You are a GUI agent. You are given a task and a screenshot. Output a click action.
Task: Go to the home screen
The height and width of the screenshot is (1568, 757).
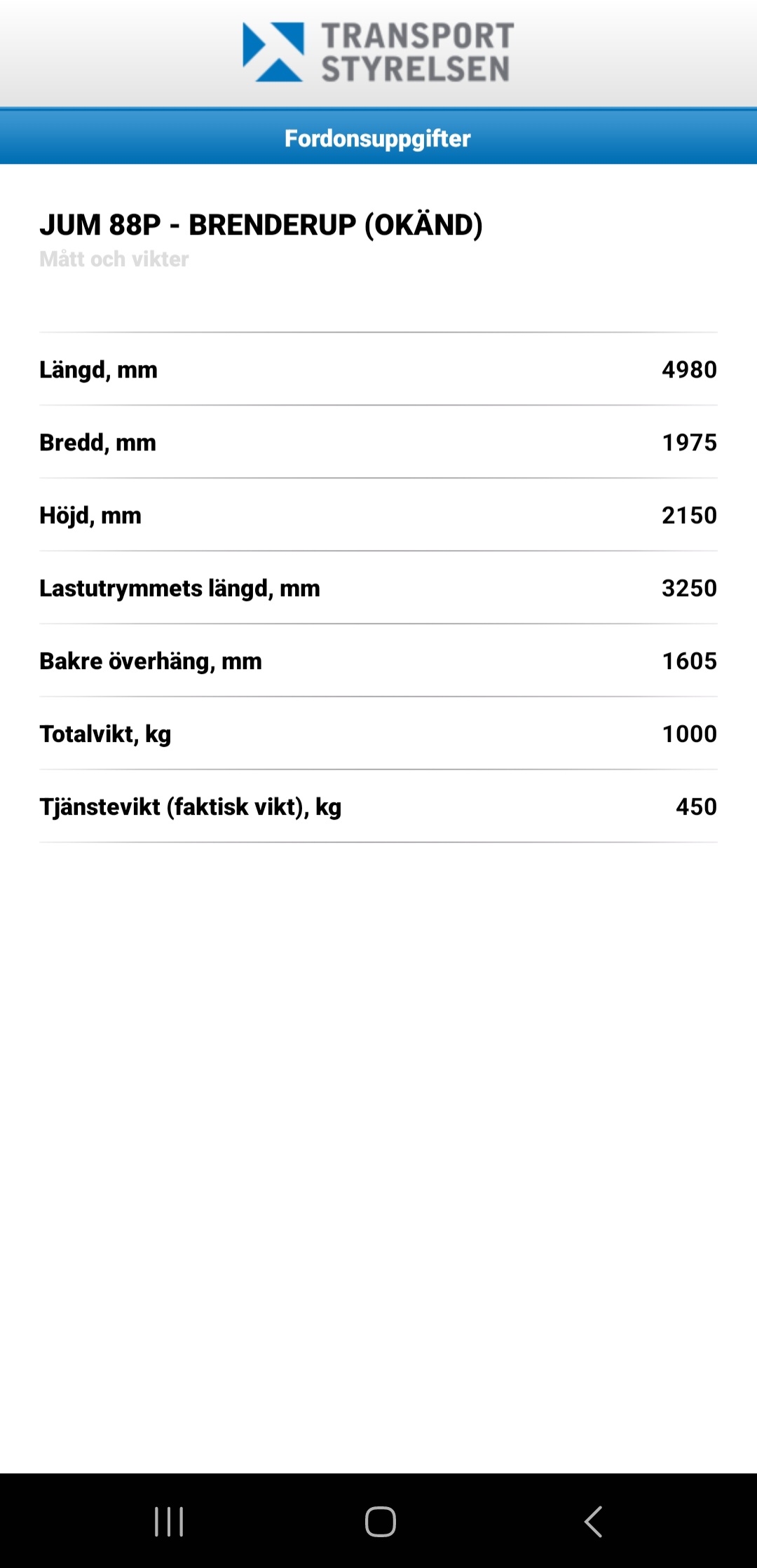click(380, 1521)
